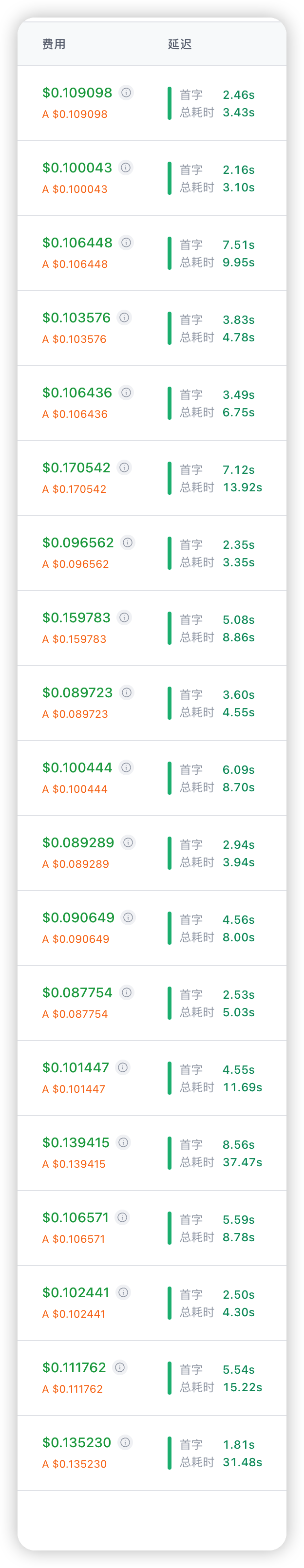Show cost details for $0.135230
The image size is (304, 1568).
125,1441
